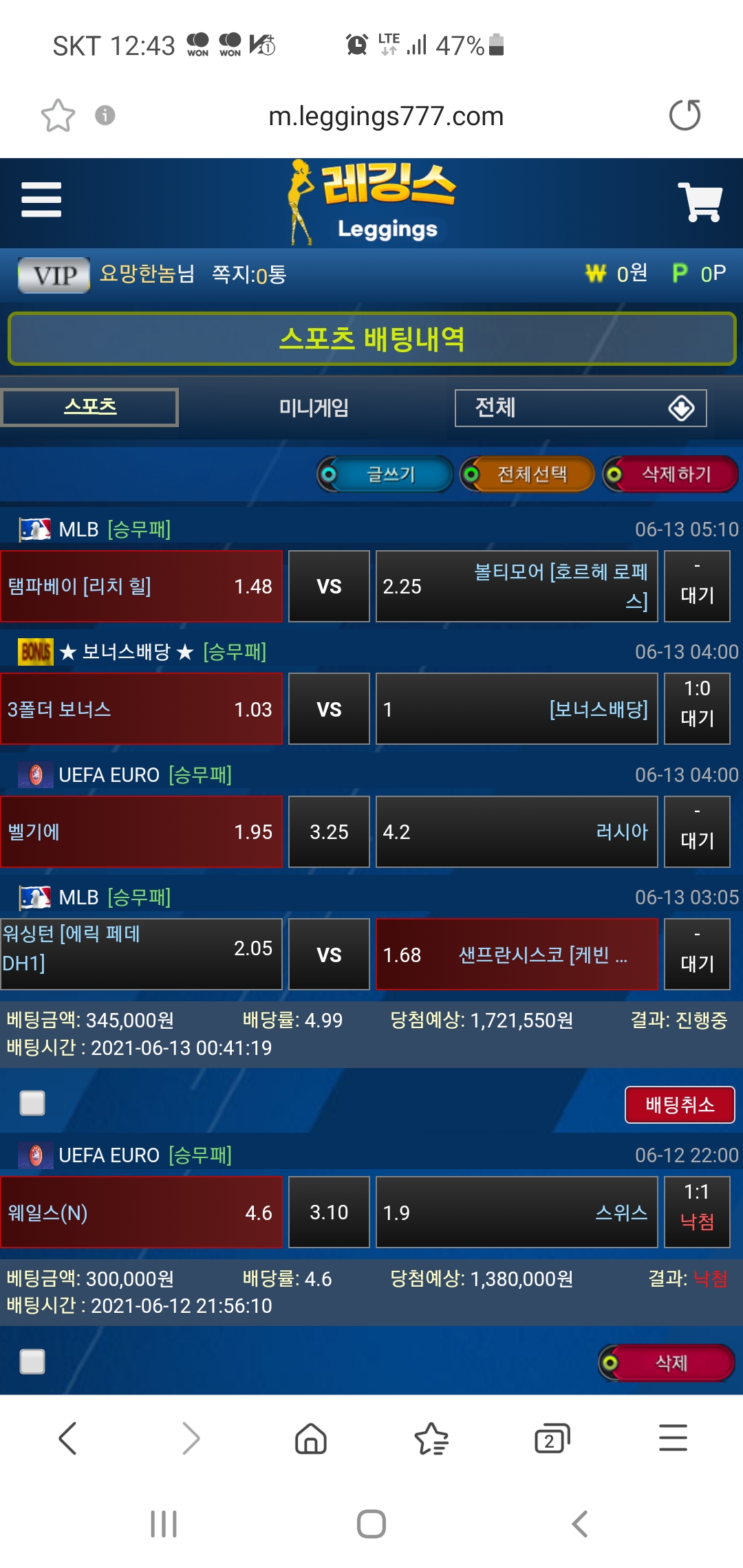The height and width of the screenshot is (1568, 743).
Task: Open browser tabs showing 2
Action: point(552,1439)
